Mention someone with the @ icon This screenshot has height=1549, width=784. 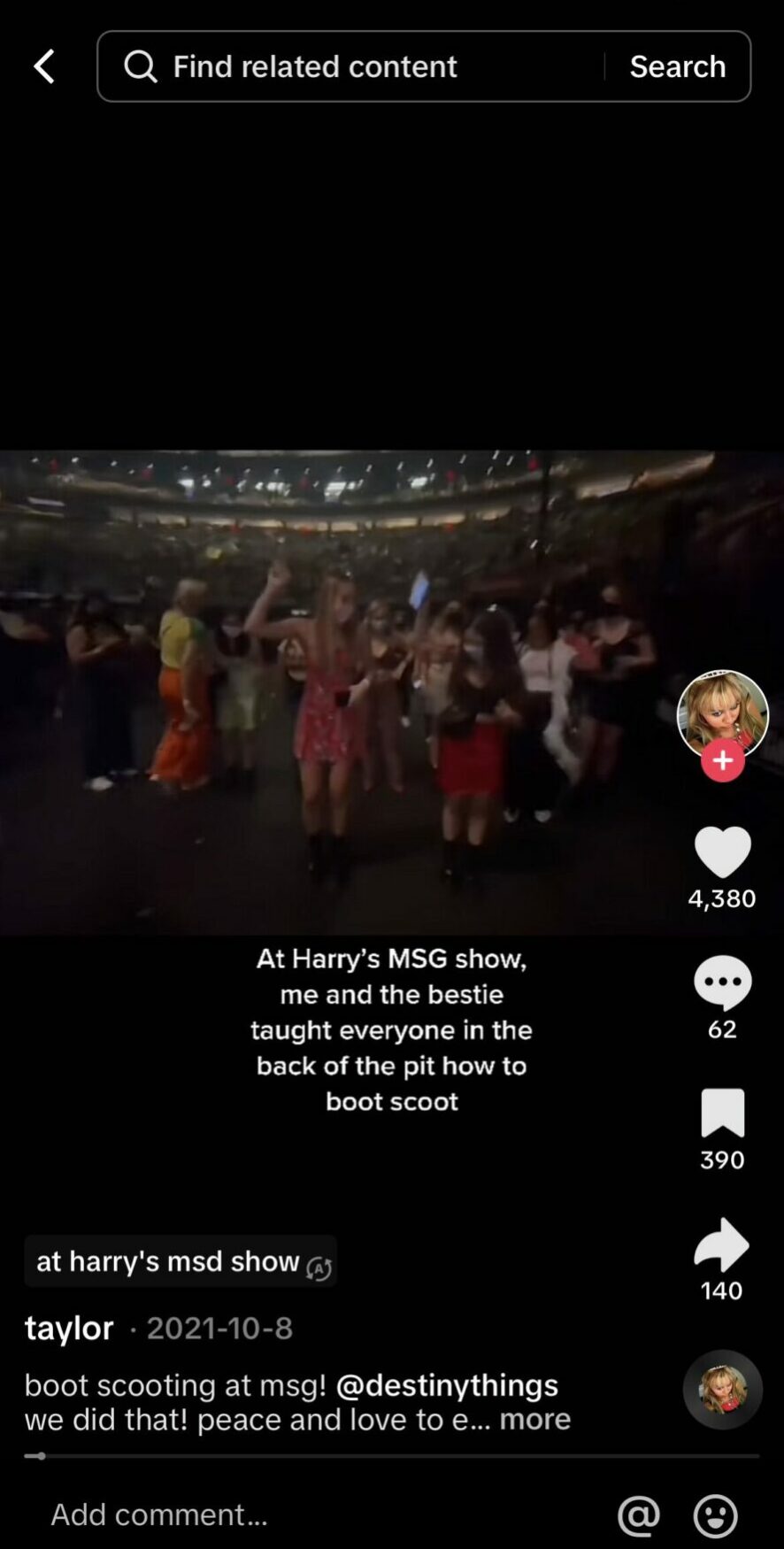click(x=638, y=1515)
